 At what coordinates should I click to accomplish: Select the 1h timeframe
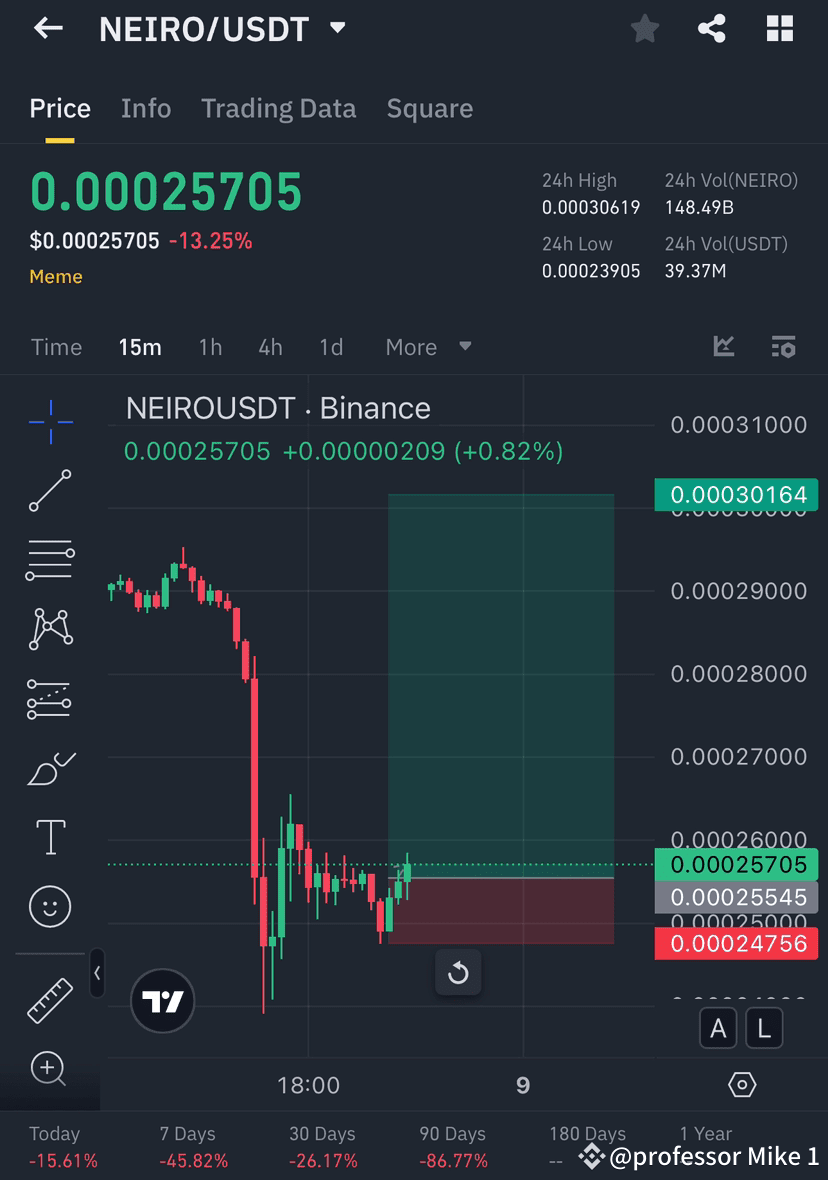(x=209, y=347)
